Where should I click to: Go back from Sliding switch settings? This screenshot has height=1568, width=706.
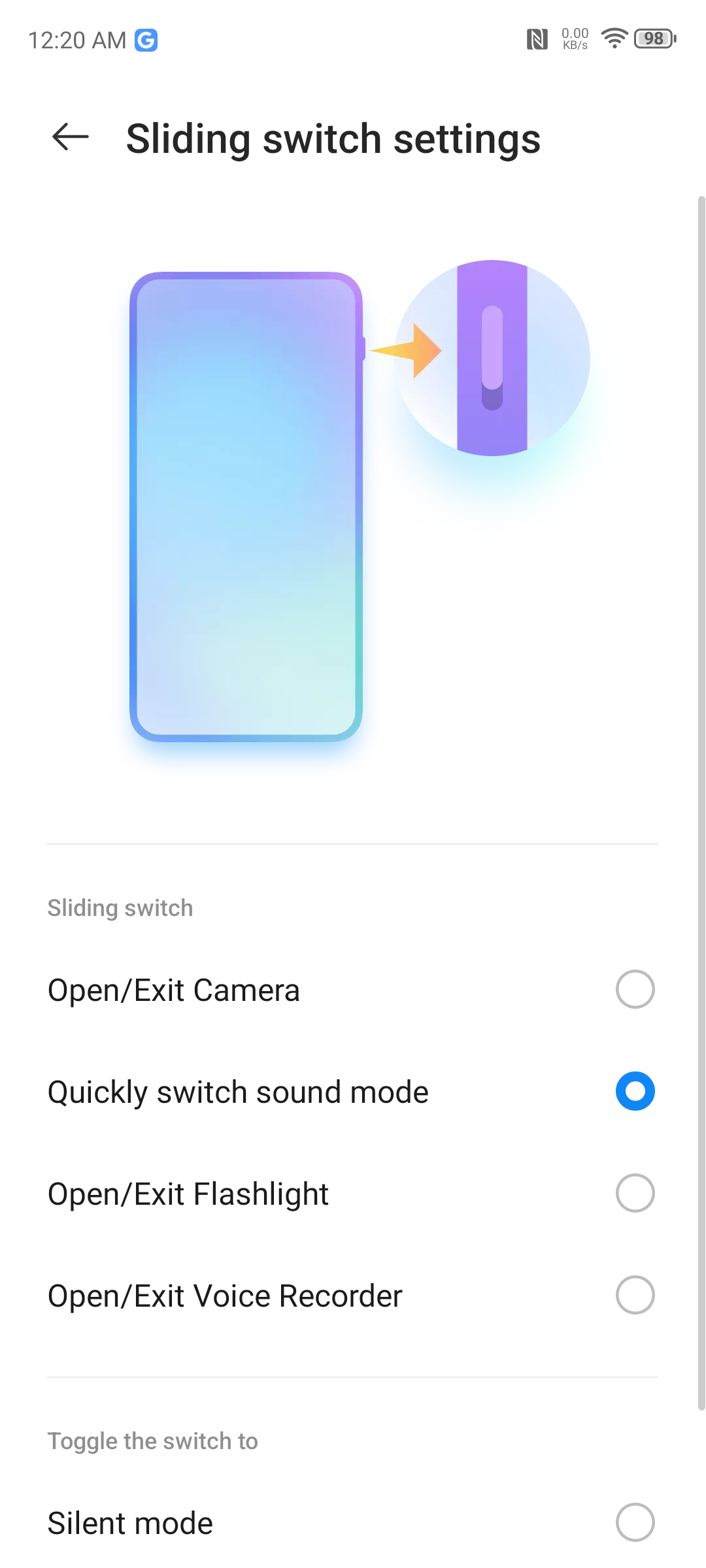pyautogui.click(x=71, y=137)
